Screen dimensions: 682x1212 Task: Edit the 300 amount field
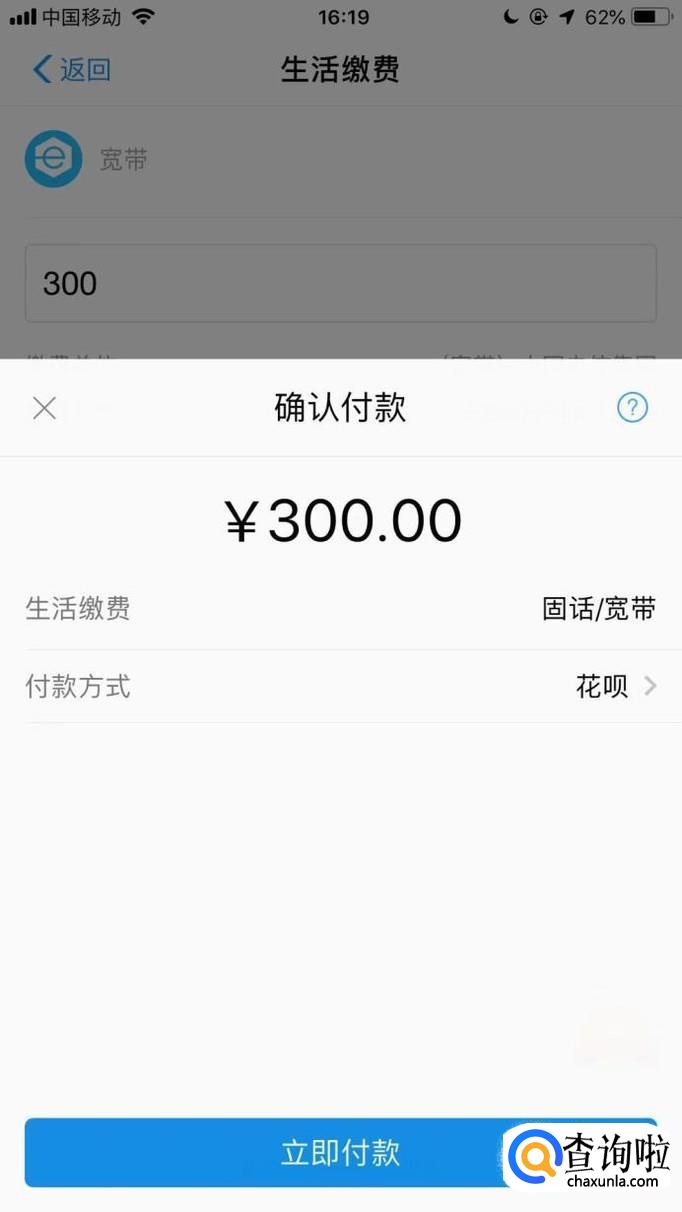(340, 283)
